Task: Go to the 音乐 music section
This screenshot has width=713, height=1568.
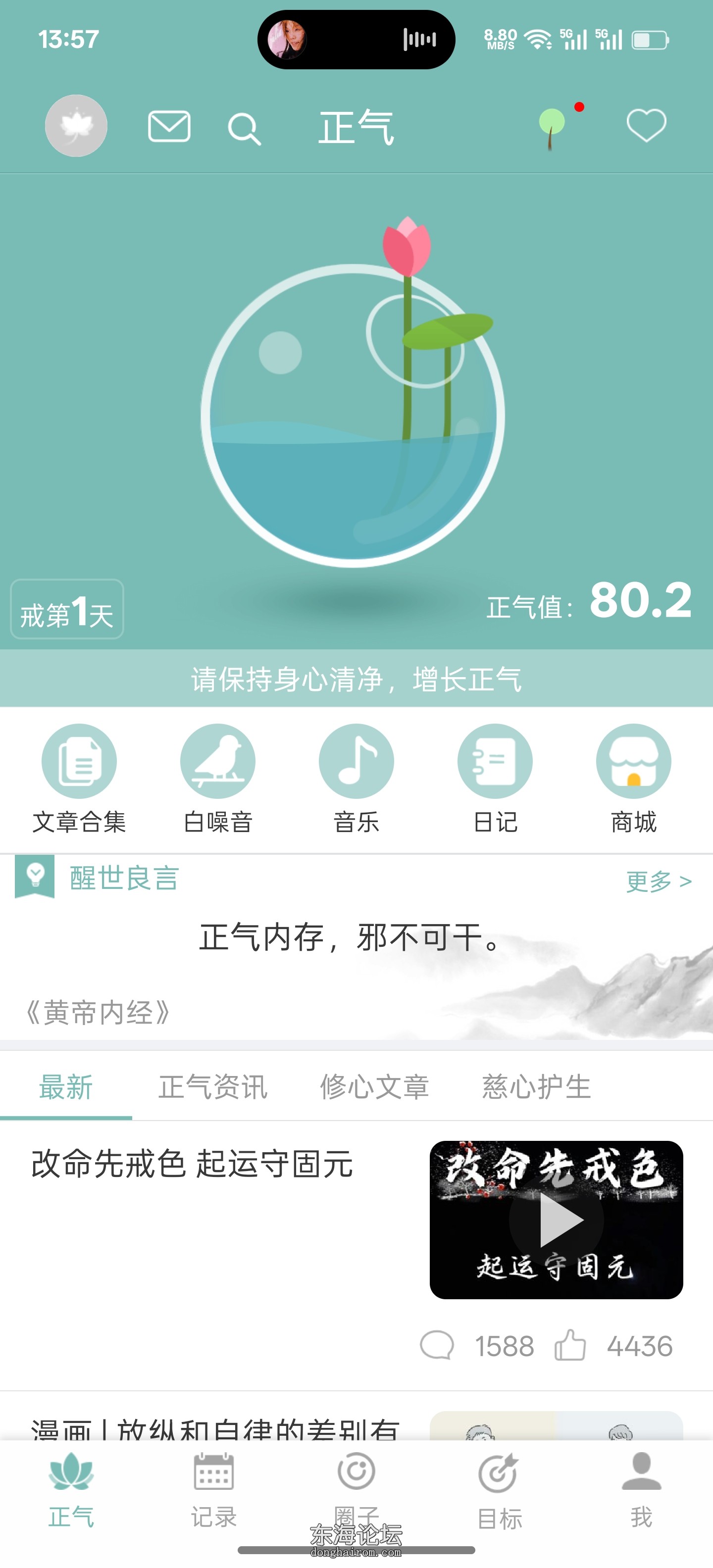Action: point(356,779)
